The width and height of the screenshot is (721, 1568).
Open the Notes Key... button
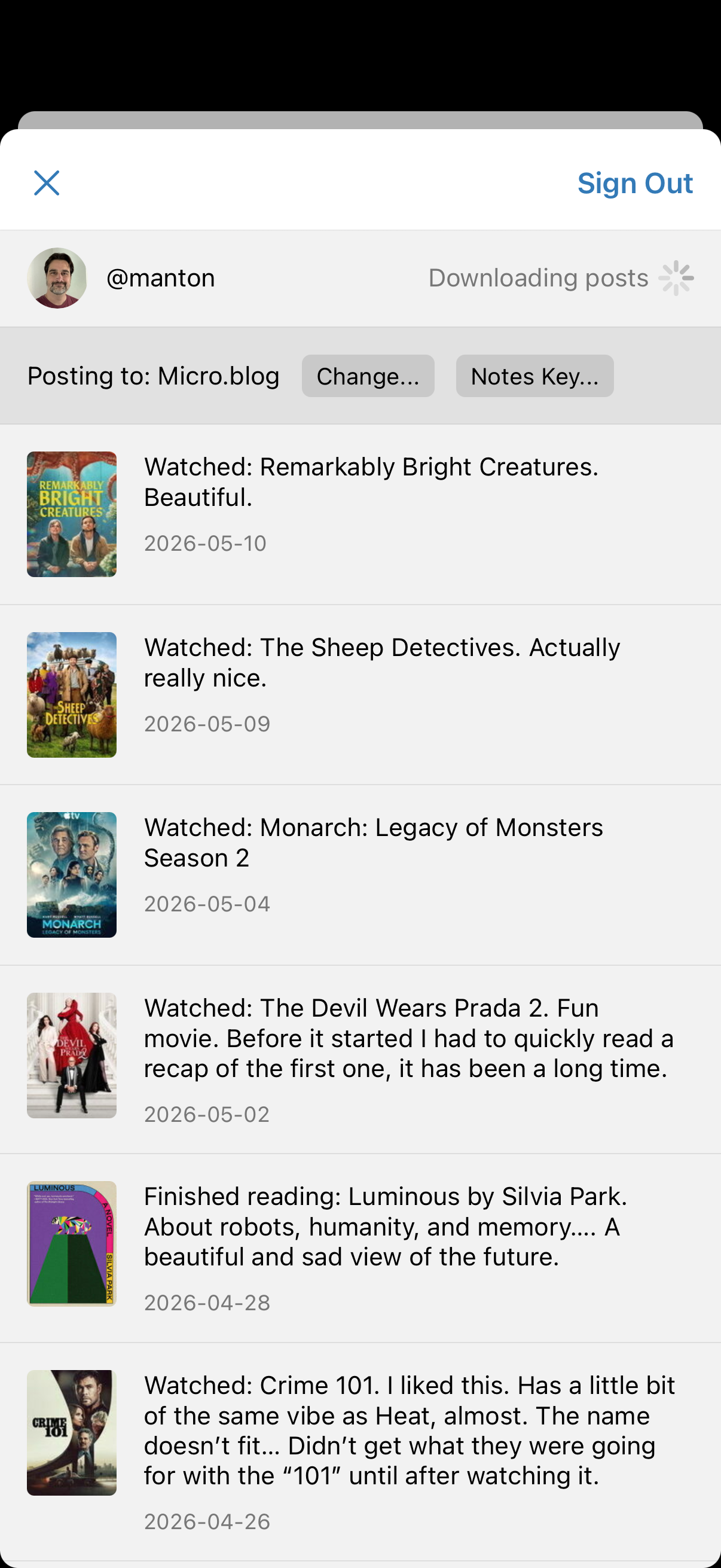point(535,376)
